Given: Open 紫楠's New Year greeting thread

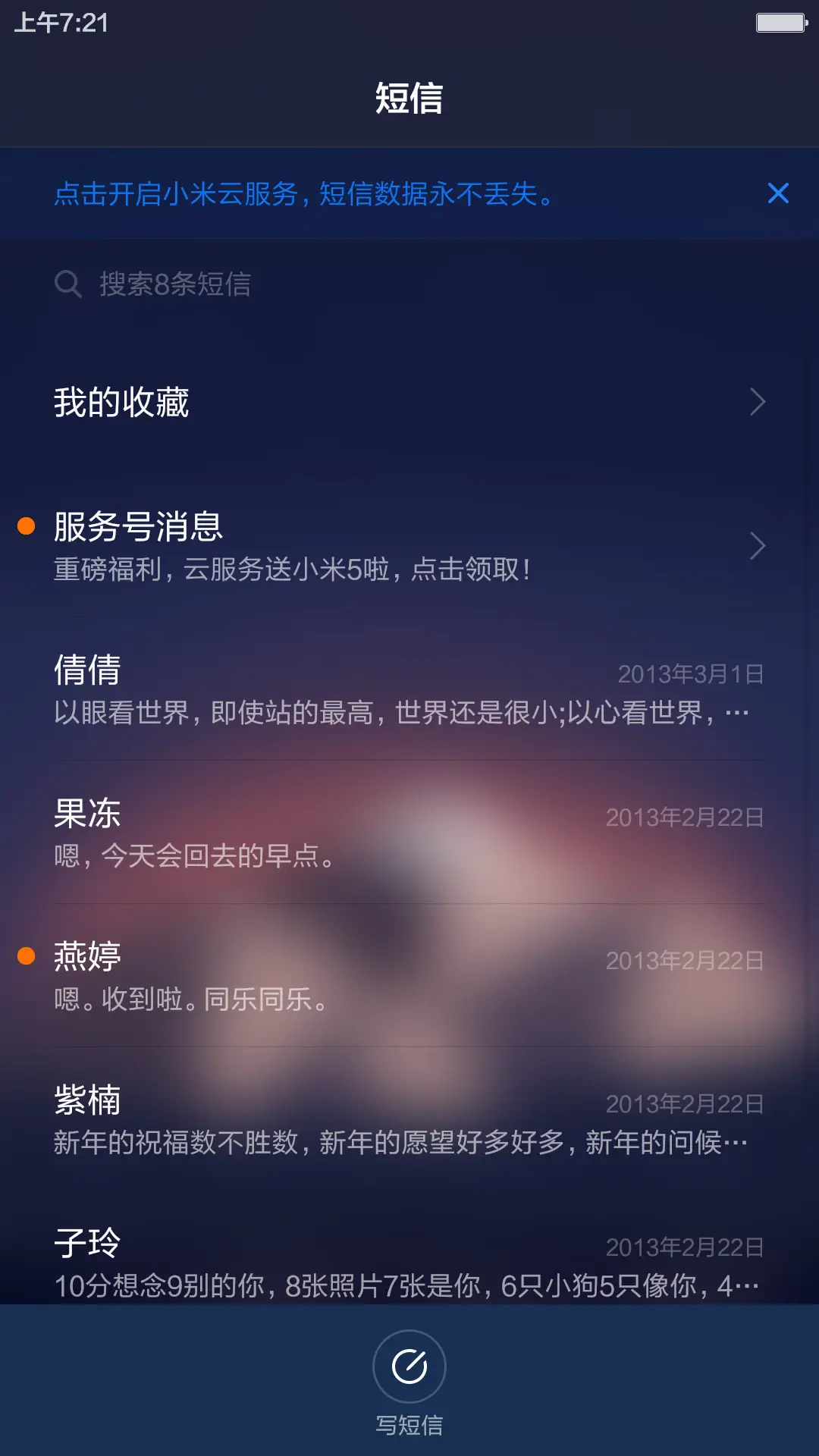Looking at the screenshot, I should click(409, 1120).
